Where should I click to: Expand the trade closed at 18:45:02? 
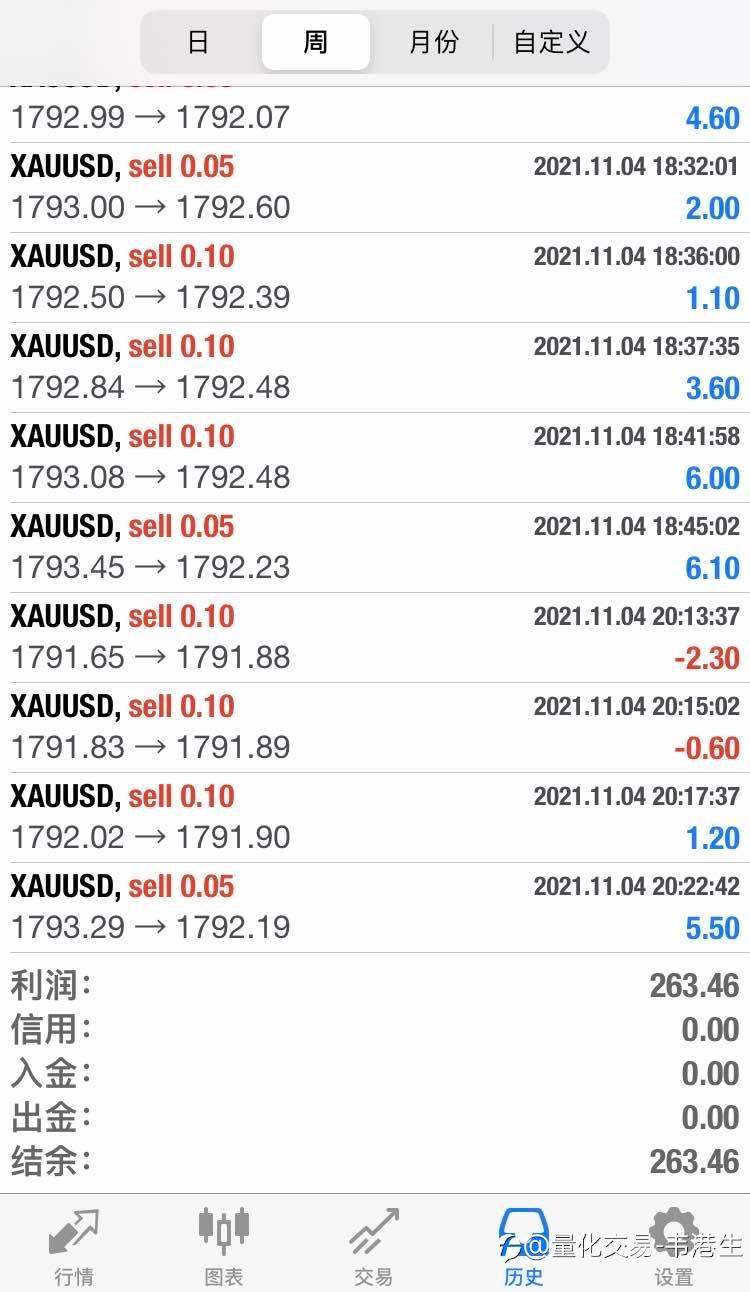[x=375, y=548]
